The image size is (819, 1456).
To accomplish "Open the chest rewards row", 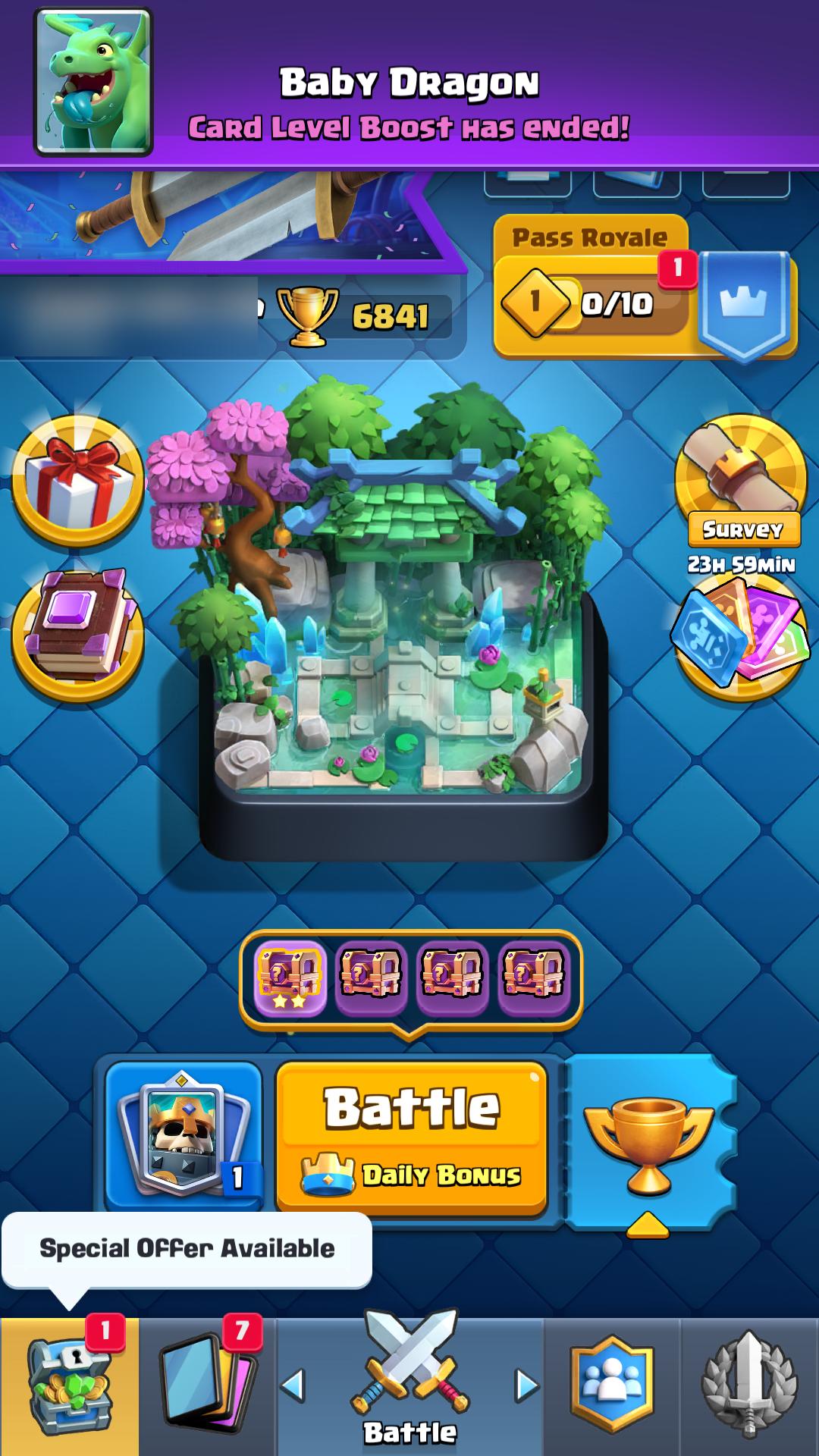I will click(x=411, y=980).
